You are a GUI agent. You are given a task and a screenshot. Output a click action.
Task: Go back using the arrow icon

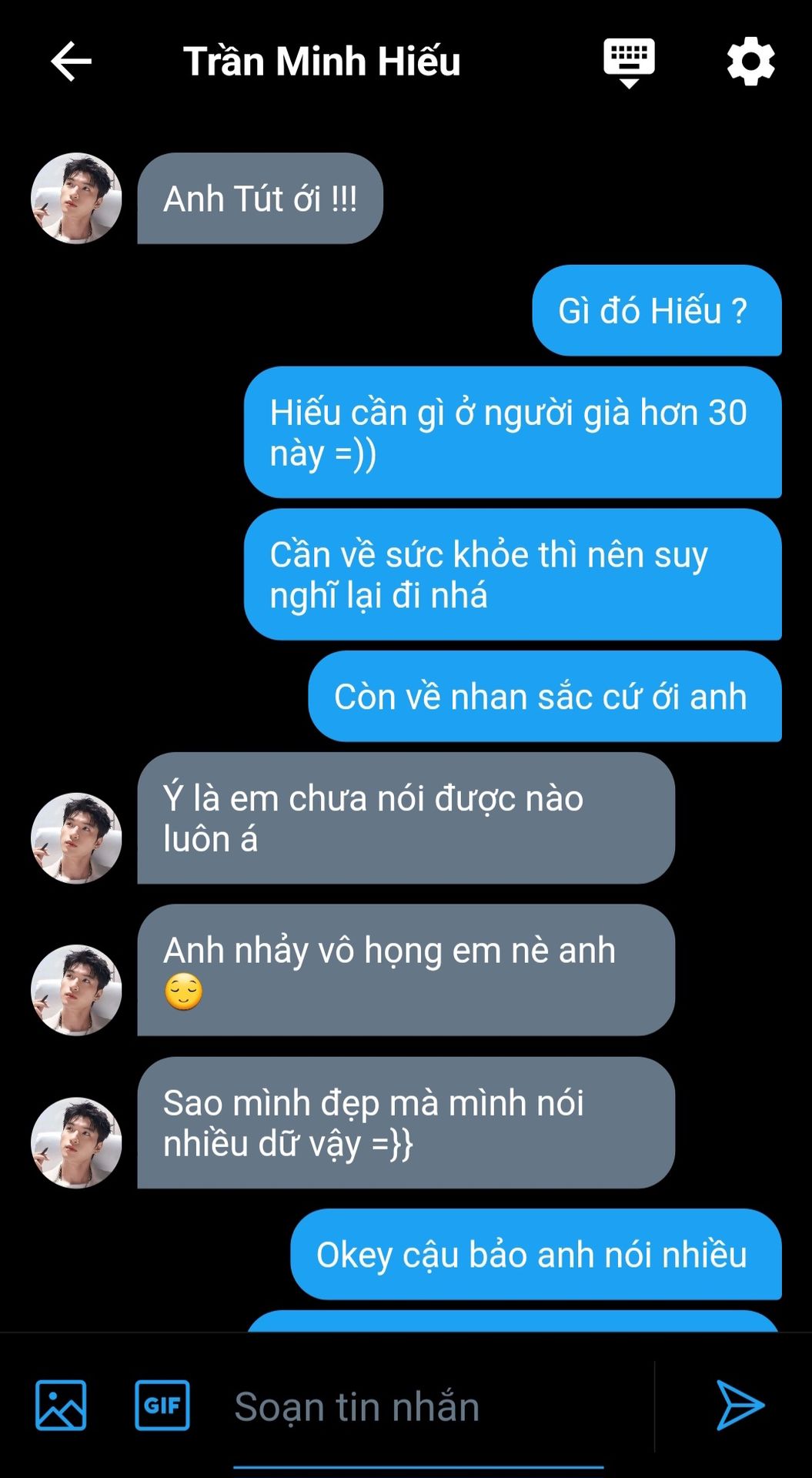[71, 62]
